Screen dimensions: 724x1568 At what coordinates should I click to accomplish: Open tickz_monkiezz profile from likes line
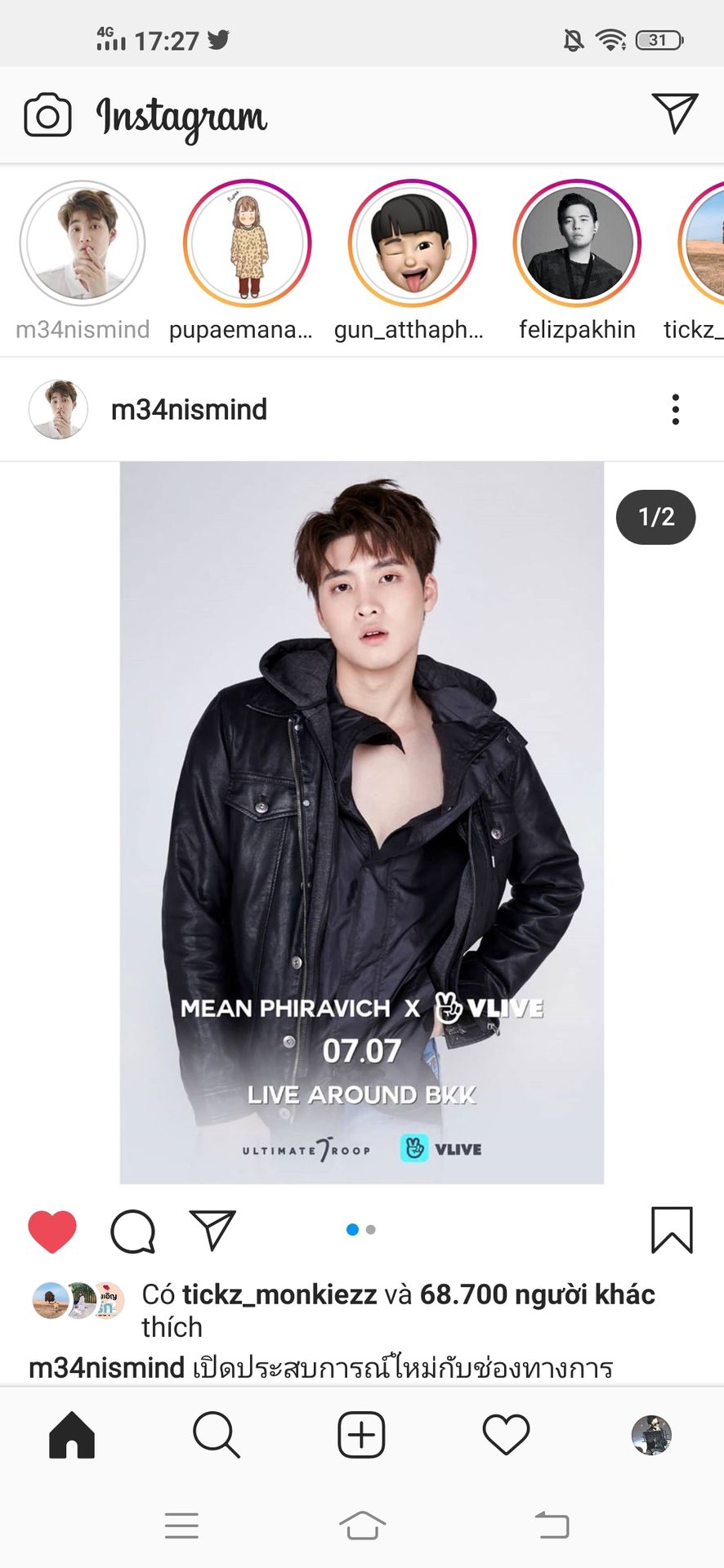tap(279, 1294)
